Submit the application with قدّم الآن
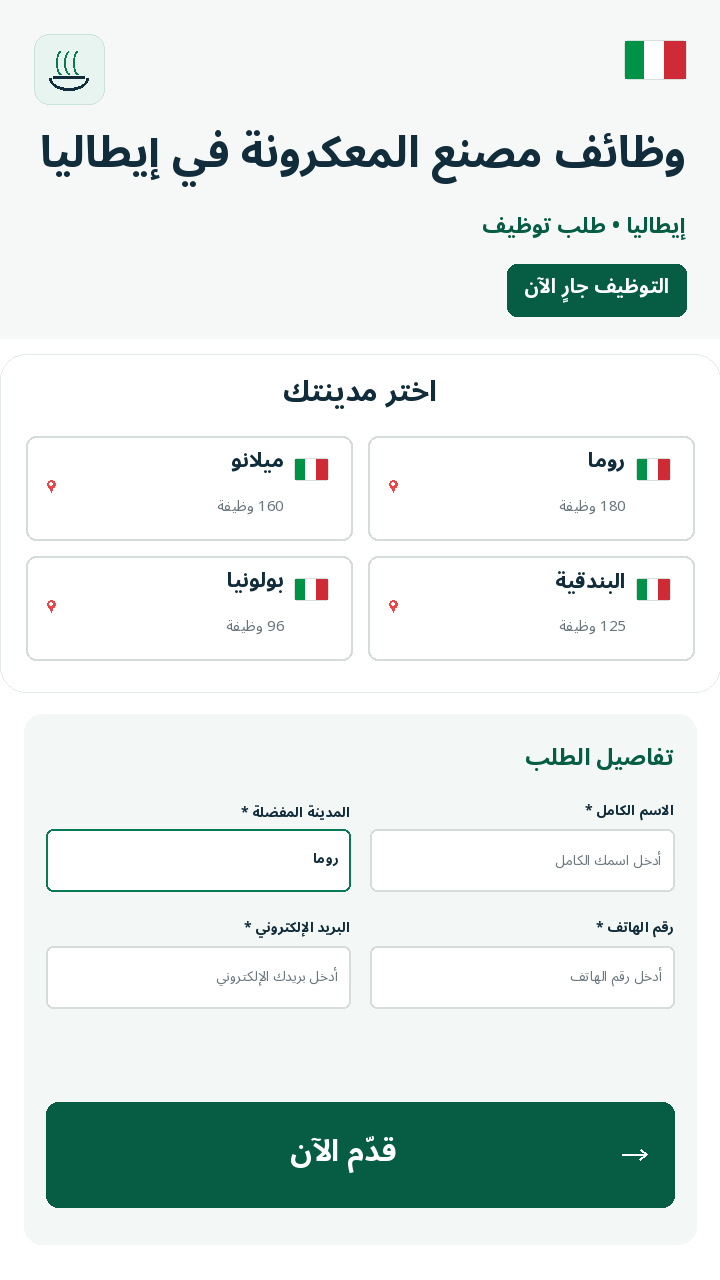Viewport: 720px width, 1280px height. (360, 1154)
